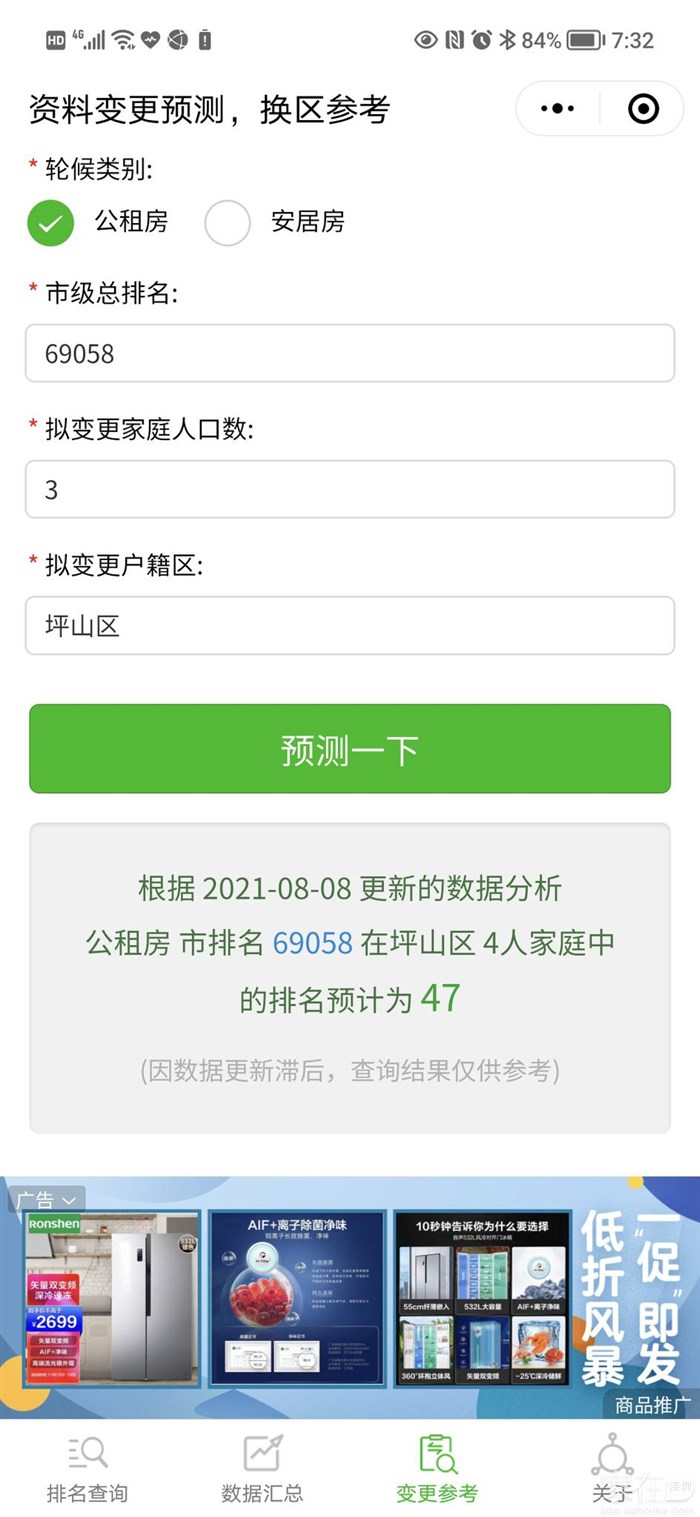Edit the 市级总排名 field
Image resolution: width=700 pixels, height=1517 pixels.
(x=350, y=353)
